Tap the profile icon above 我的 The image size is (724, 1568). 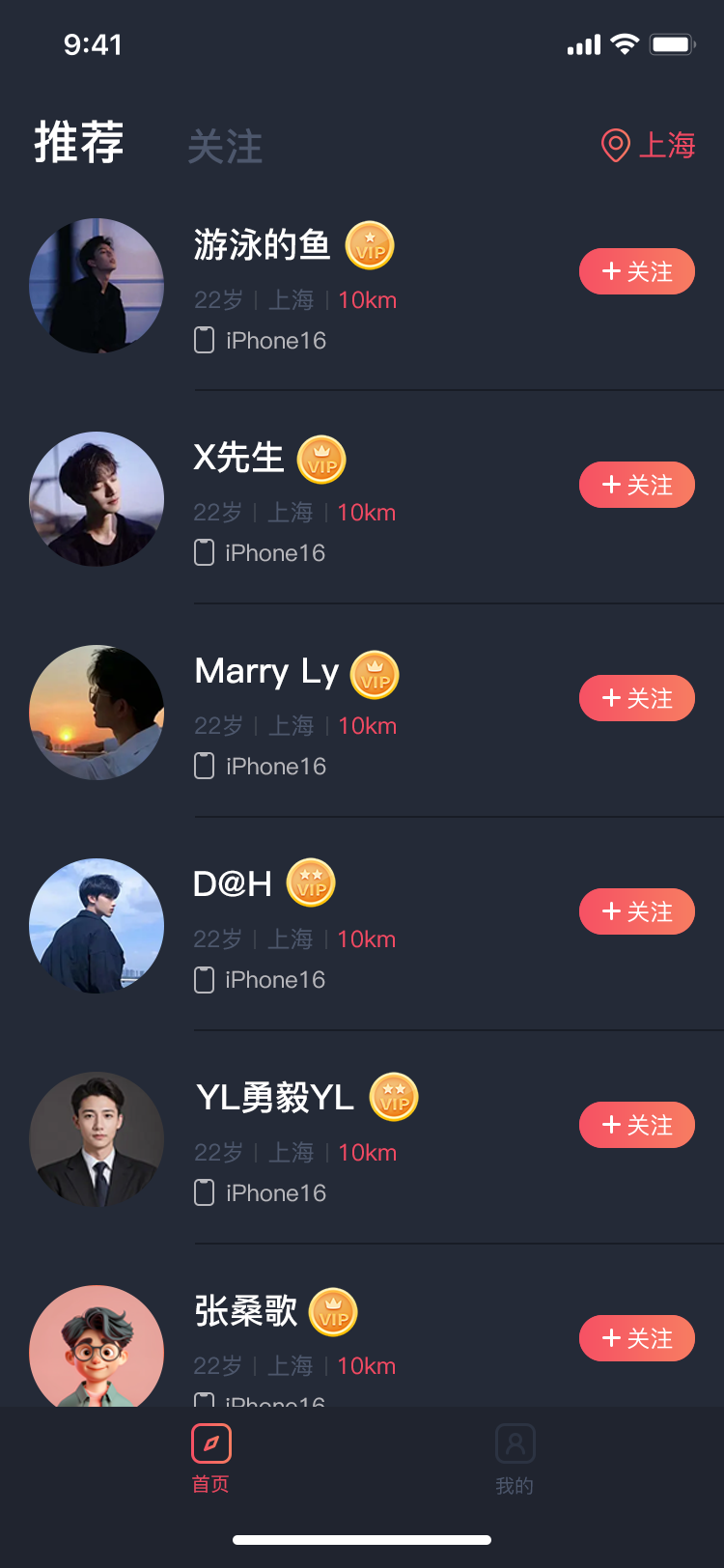[515, 1442]
